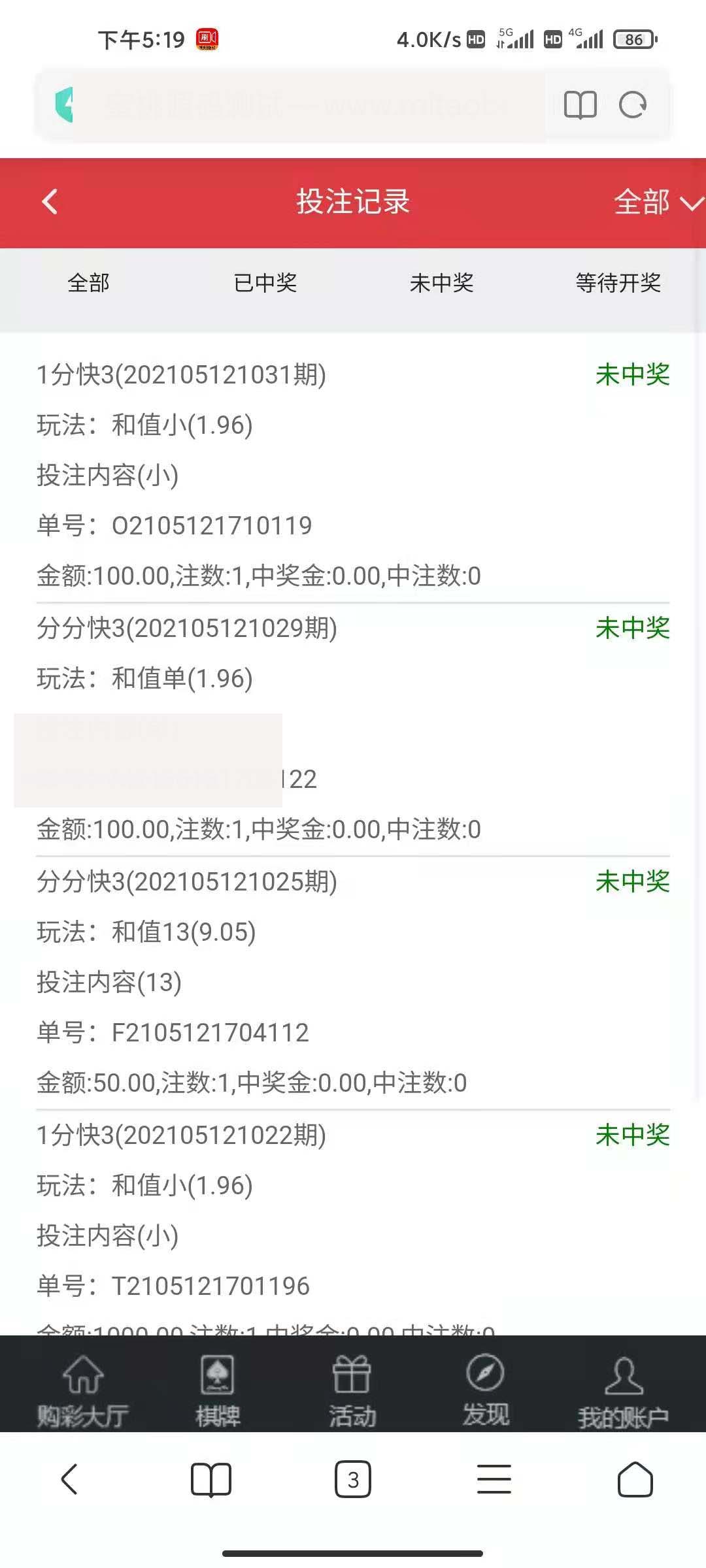This screenshot has width=706, height=1568.
Task: Open browser tab switcher showing 3
Action: pyautogui.click(x=353, y=1479)
